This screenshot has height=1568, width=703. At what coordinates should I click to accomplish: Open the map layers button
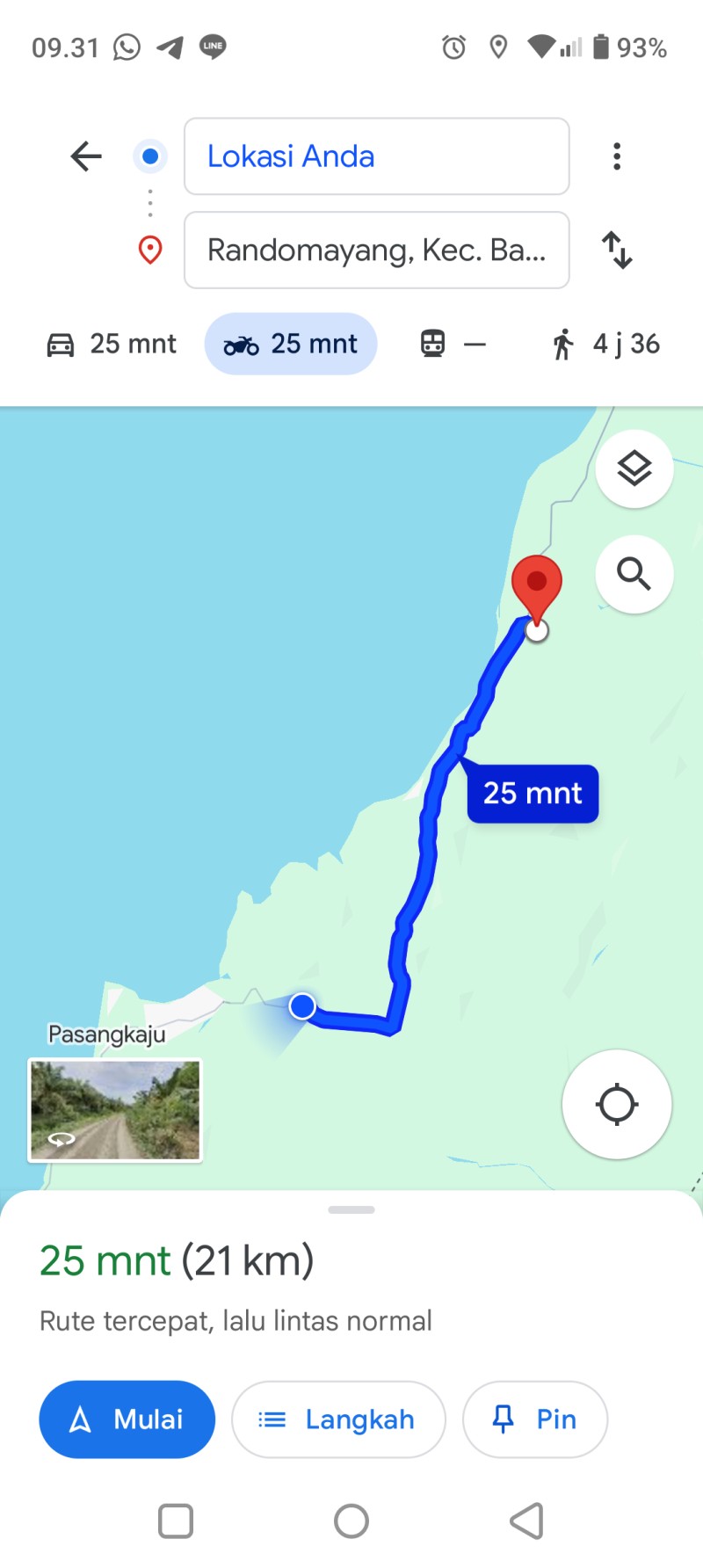634,468
